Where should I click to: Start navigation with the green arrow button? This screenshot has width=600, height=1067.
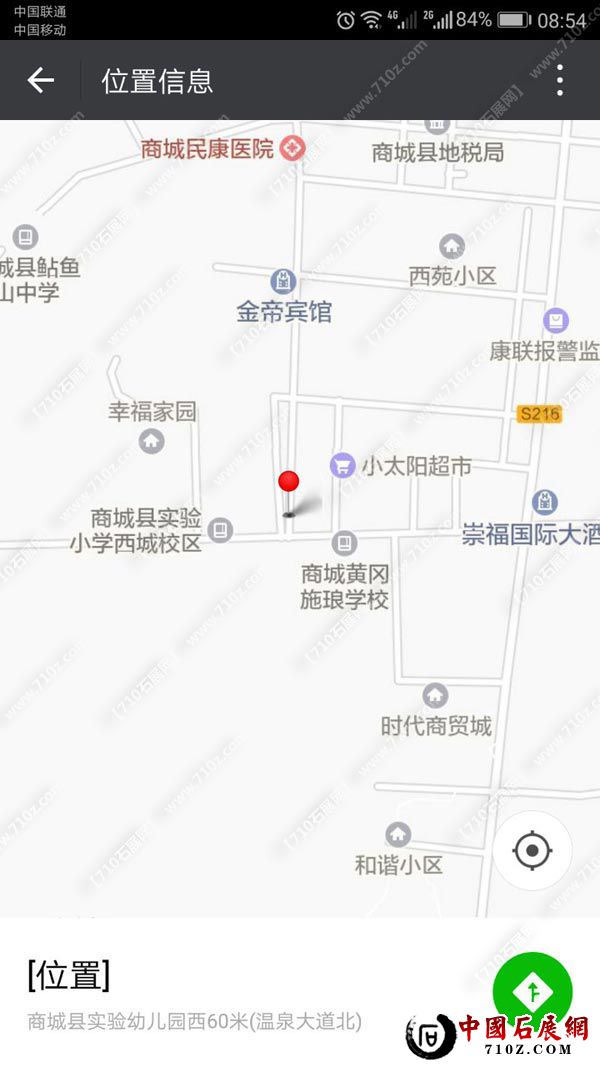pos(533,991)
